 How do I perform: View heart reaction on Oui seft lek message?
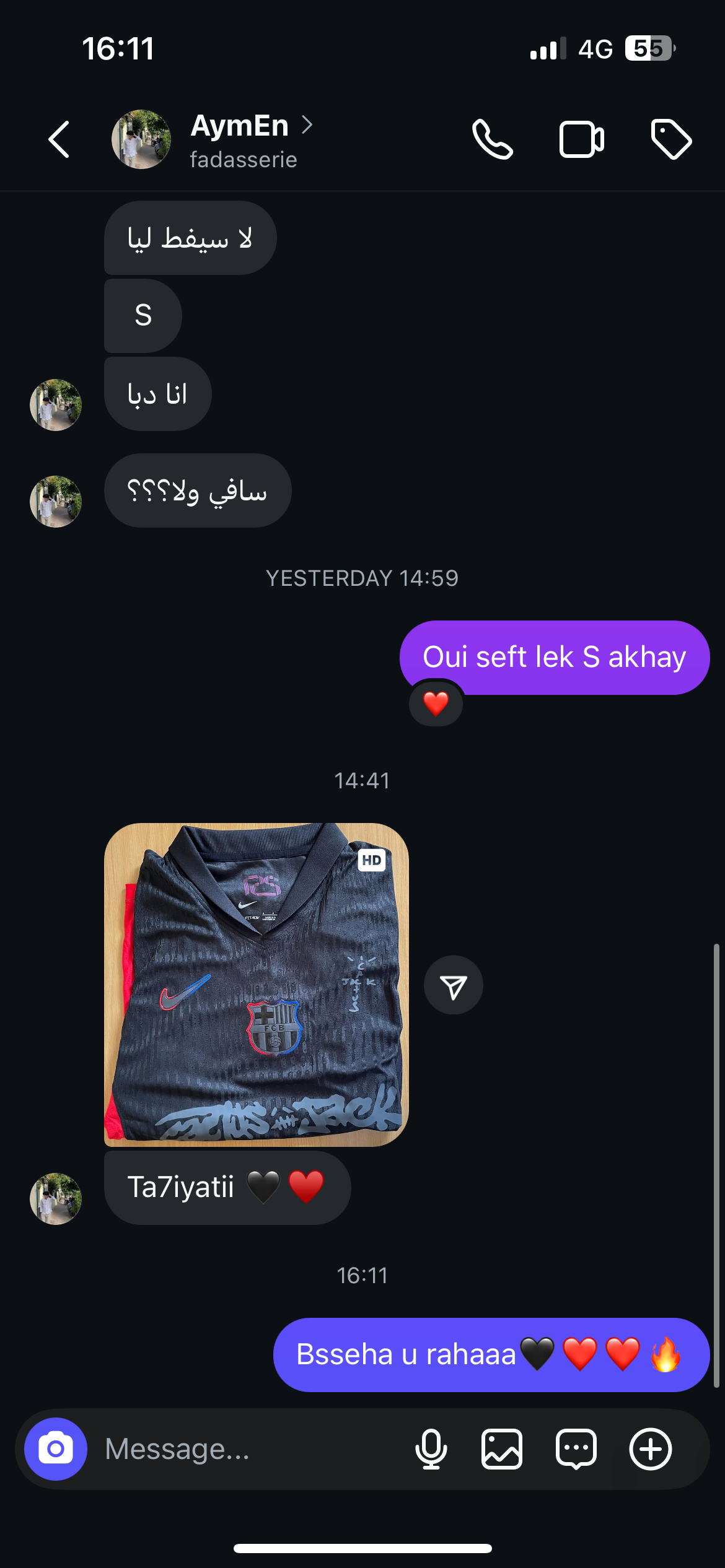[x=436, y=704]
